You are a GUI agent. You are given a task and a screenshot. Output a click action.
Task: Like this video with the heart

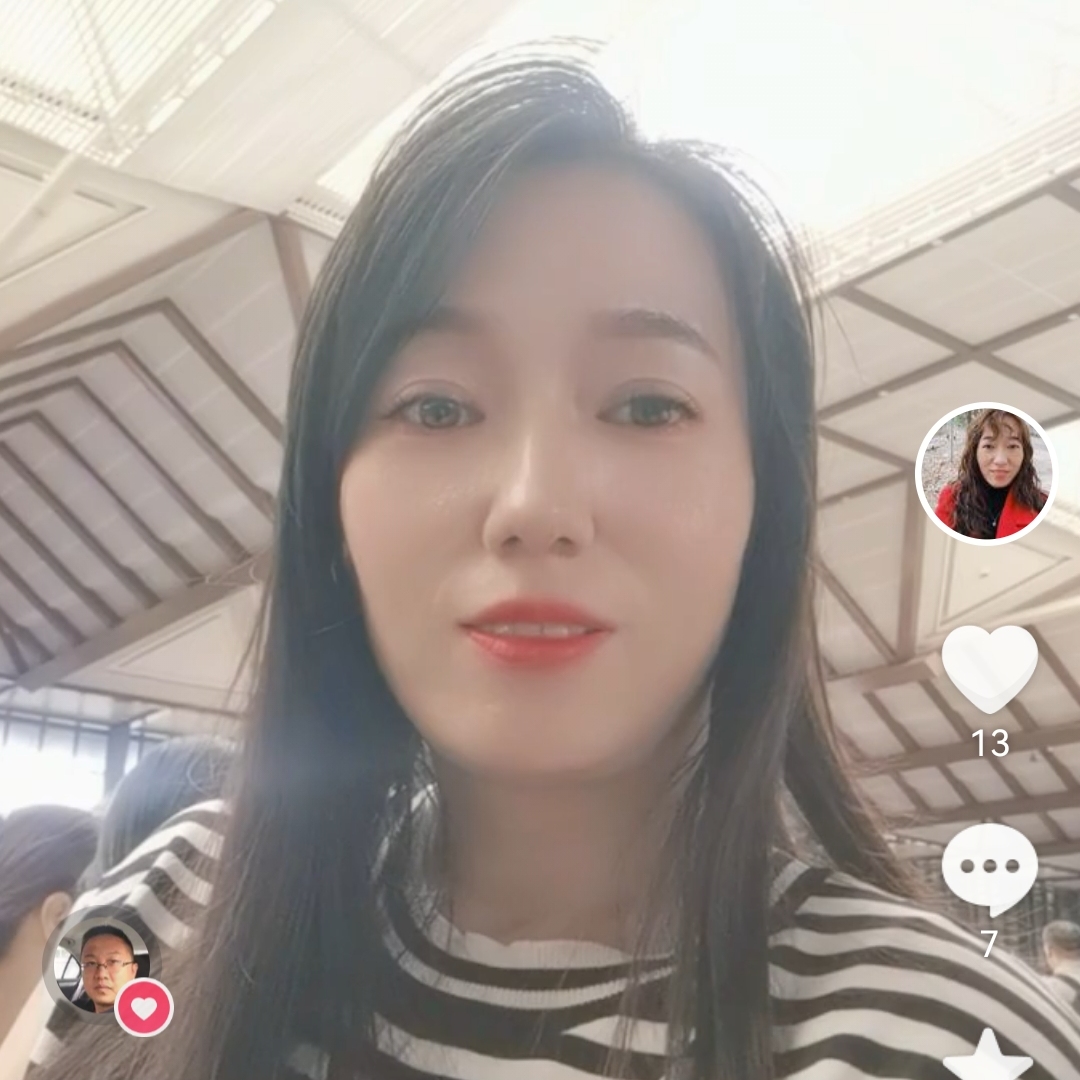tap(989, 667)
